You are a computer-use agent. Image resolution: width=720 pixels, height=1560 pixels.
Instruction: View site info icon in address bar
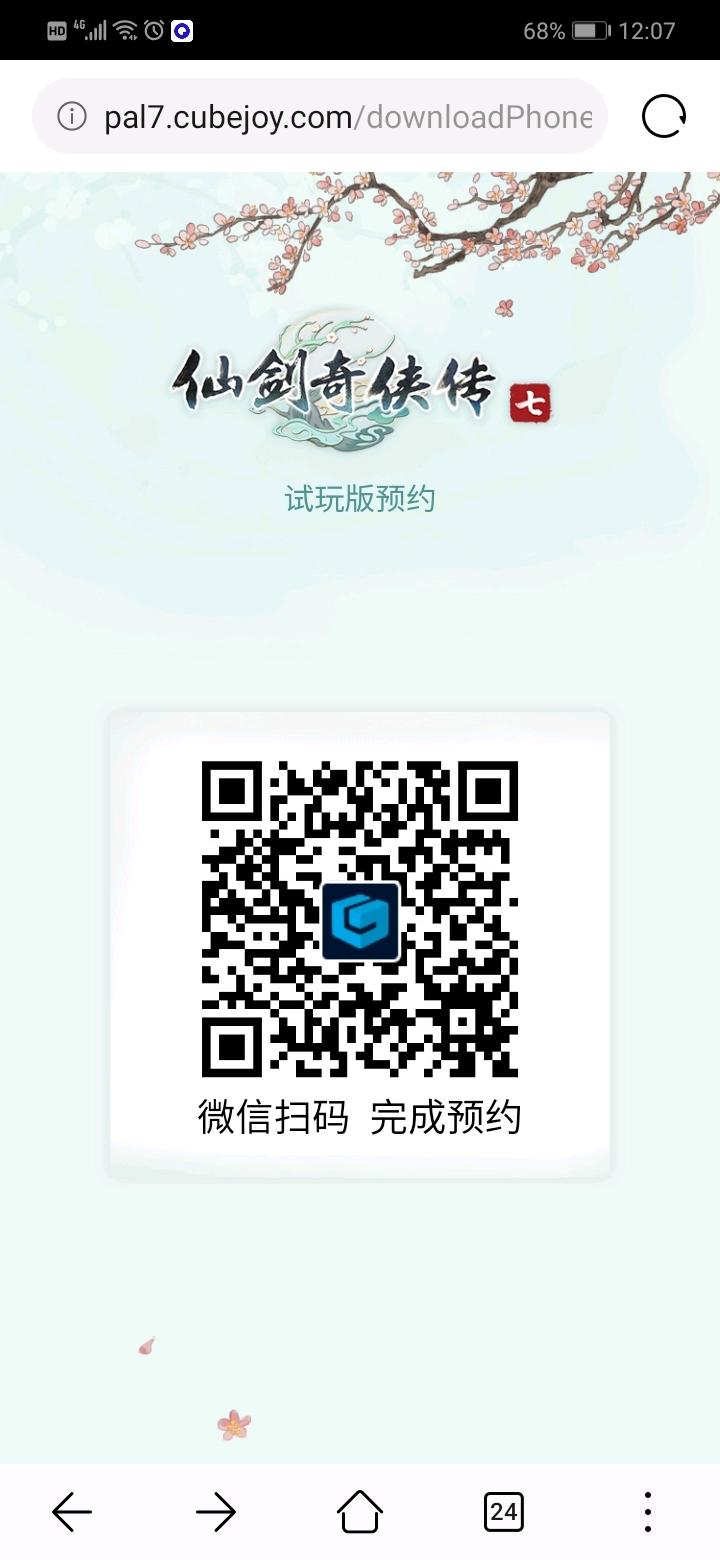pos(71,117)
